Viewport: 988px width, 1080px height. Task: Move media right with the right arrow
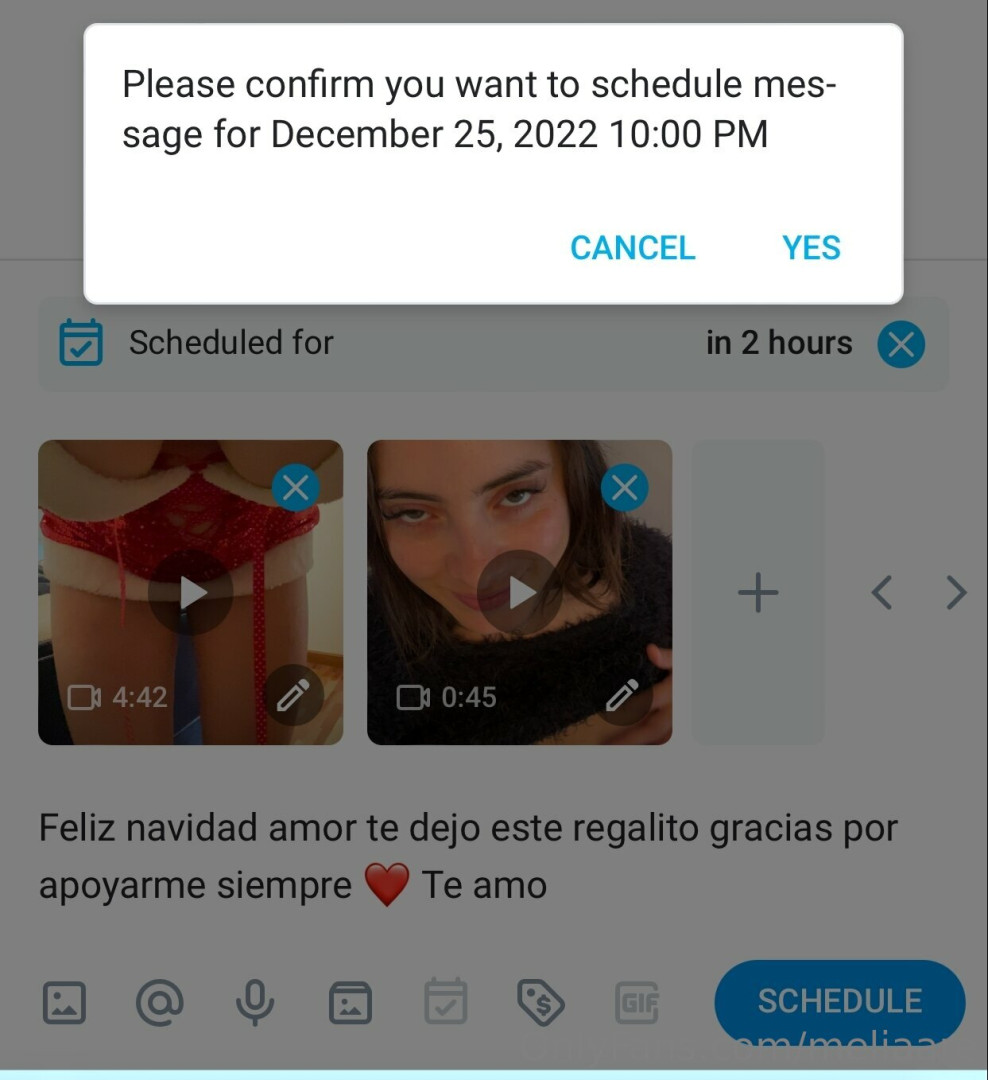(x=956, y=593)
